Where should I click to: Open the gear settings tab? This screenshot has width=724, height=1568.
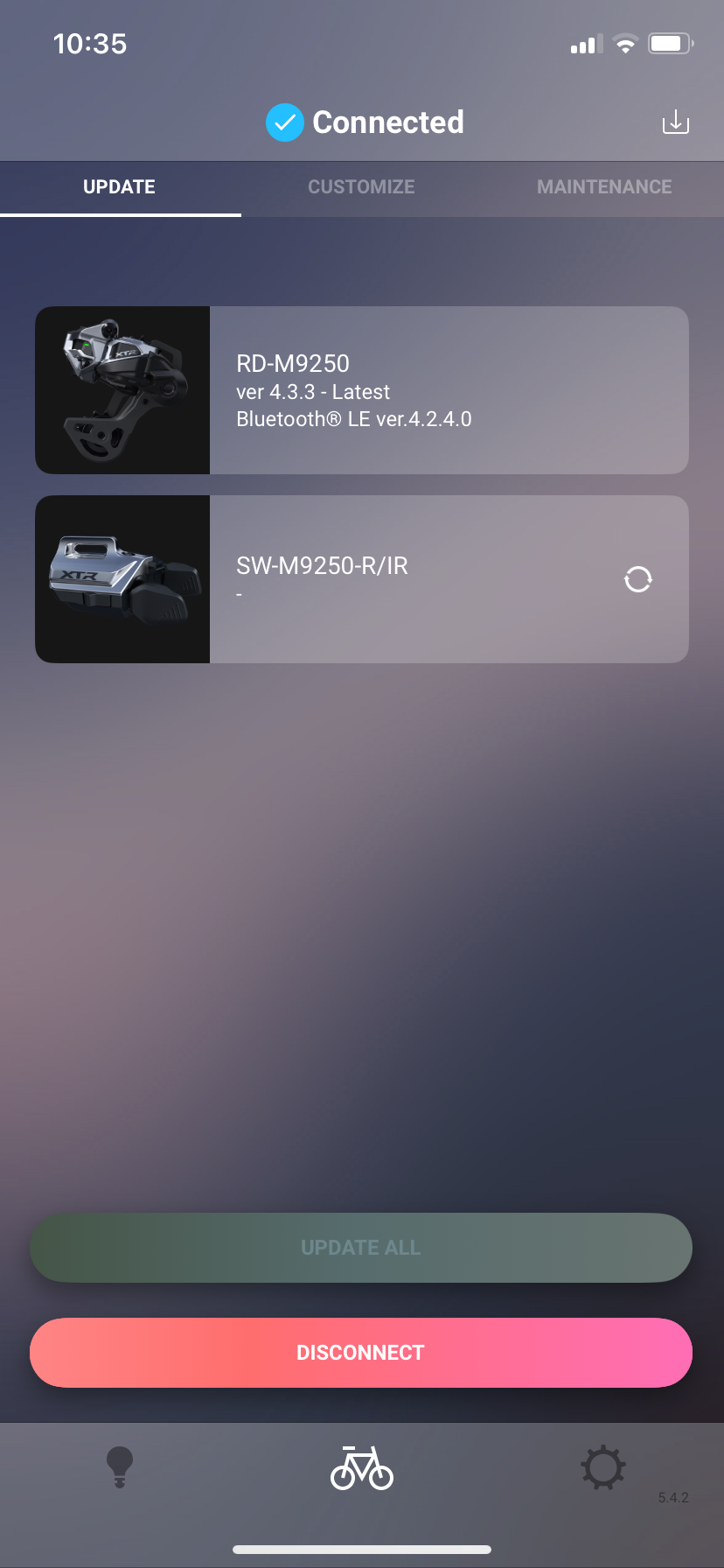(603, 1467)
